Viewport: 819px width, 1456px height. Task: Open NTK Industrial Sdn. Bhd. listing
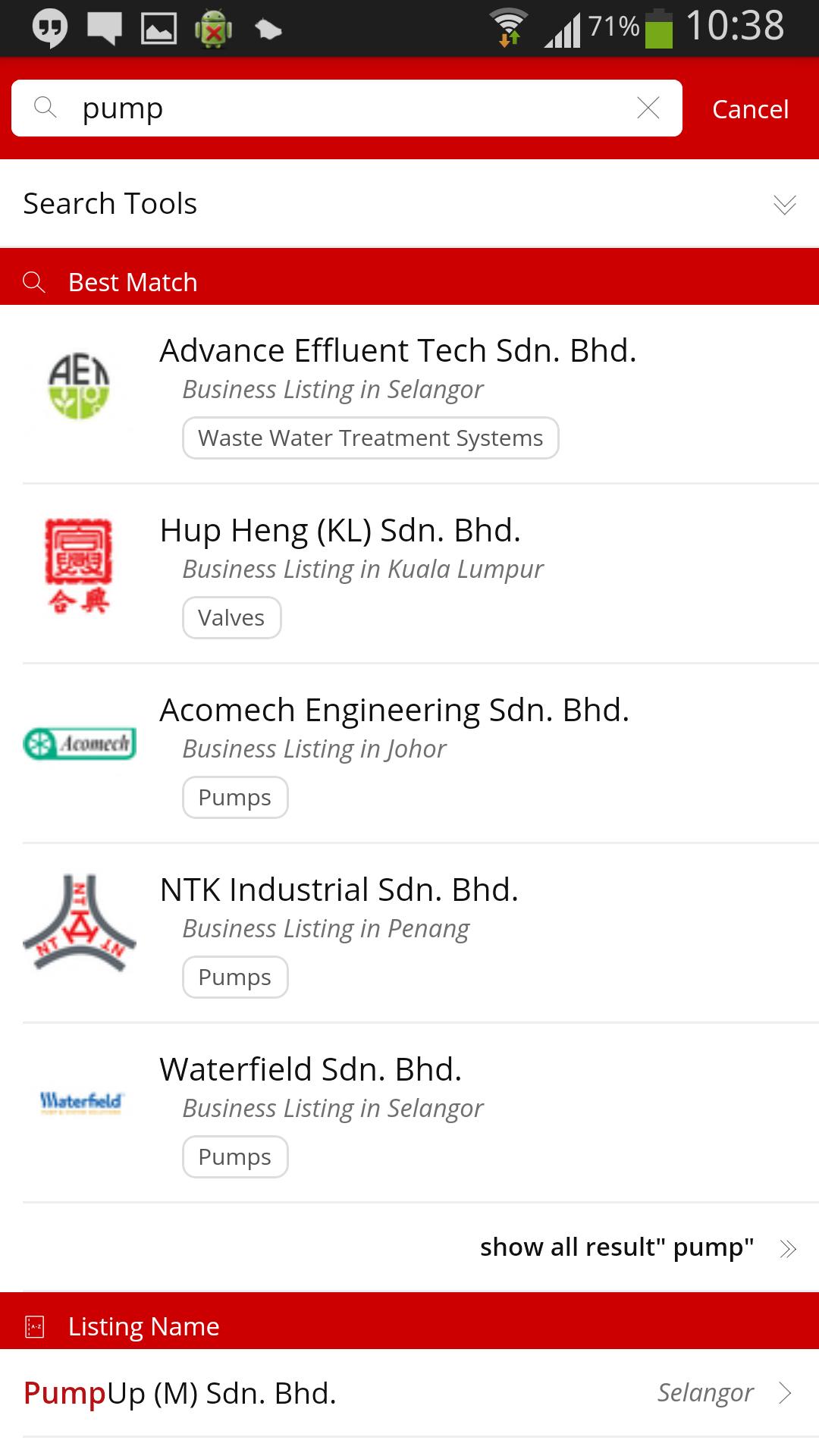339,890
